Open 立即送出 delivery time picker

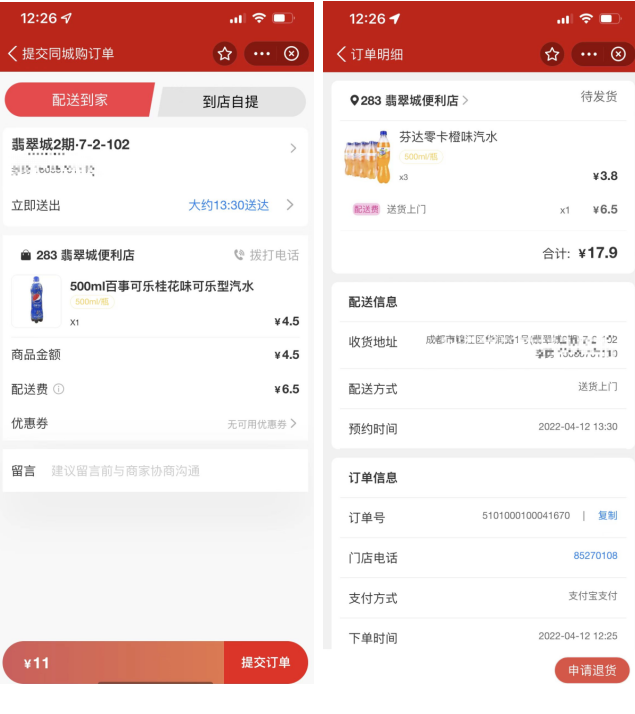(155, 205)
